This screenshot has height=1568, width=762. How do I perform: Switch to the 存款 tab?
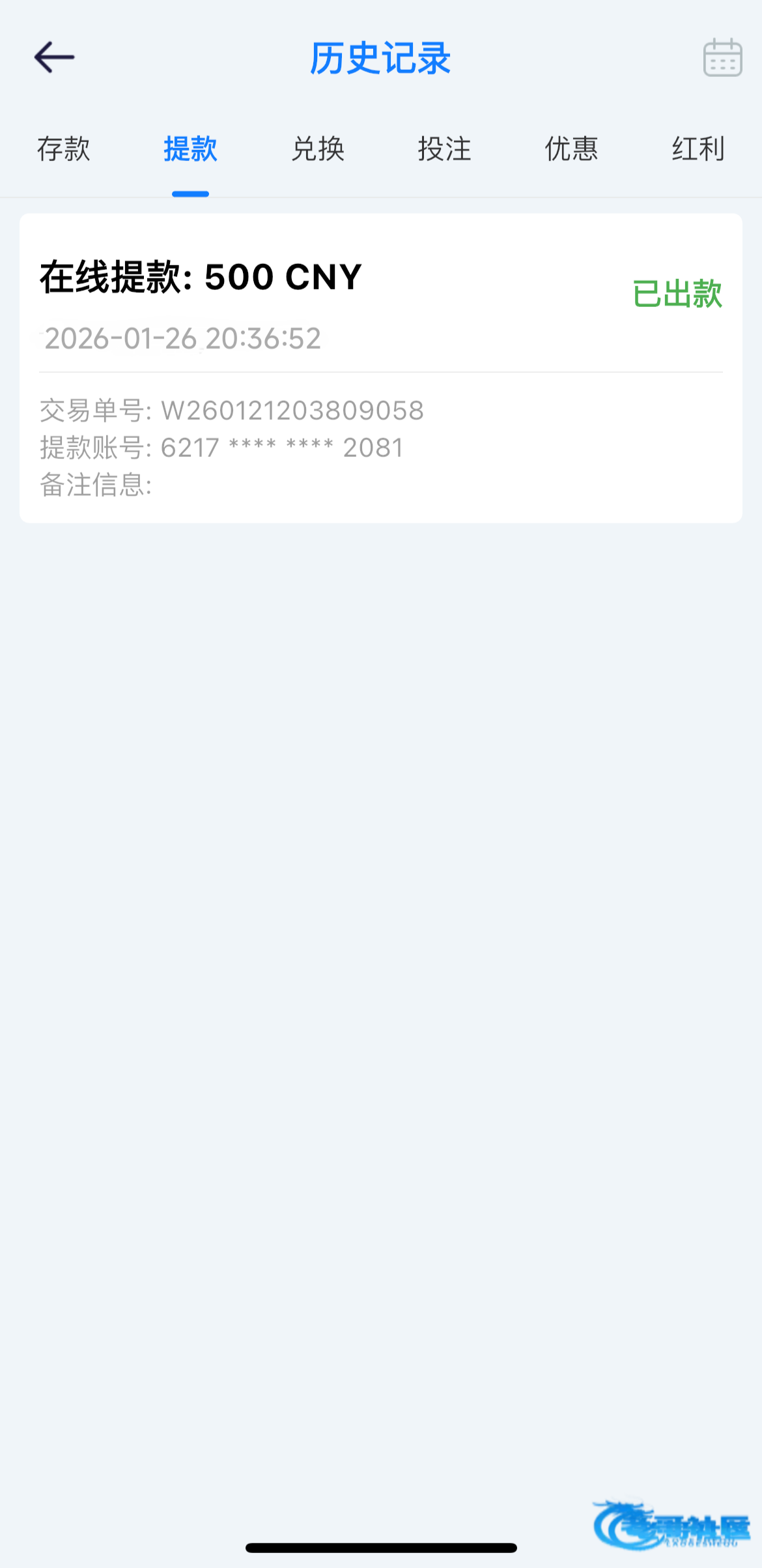pyautogui.click(x=63, y=149)
